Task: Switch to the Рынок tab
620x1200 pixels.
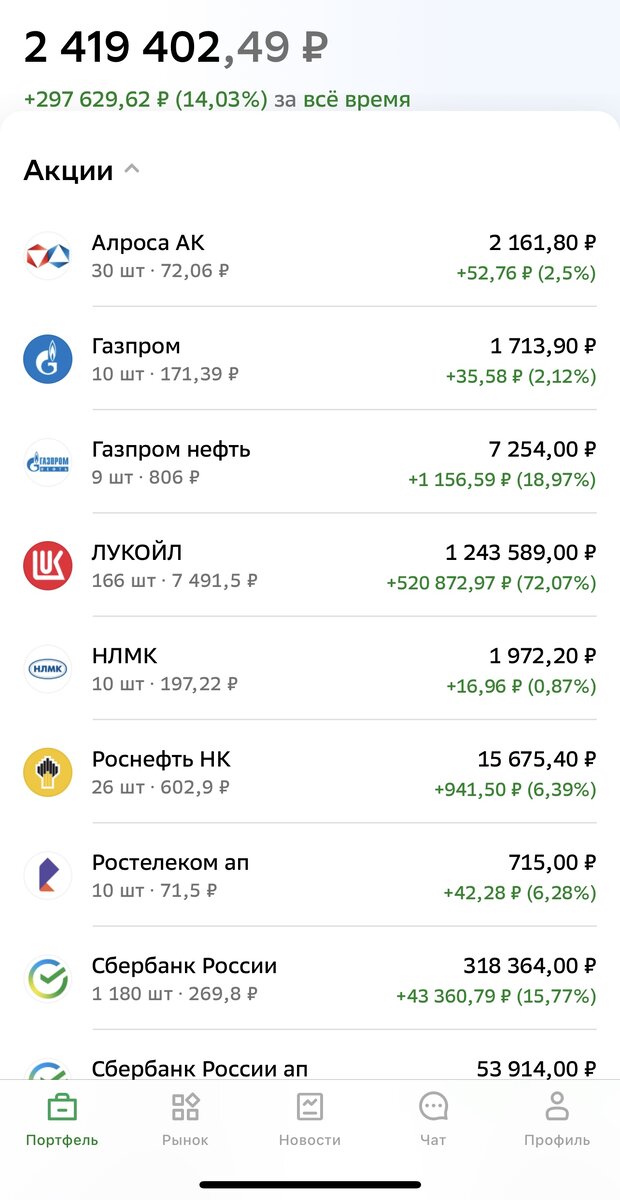Action: pyautogui.click(x=185, y=1120)
